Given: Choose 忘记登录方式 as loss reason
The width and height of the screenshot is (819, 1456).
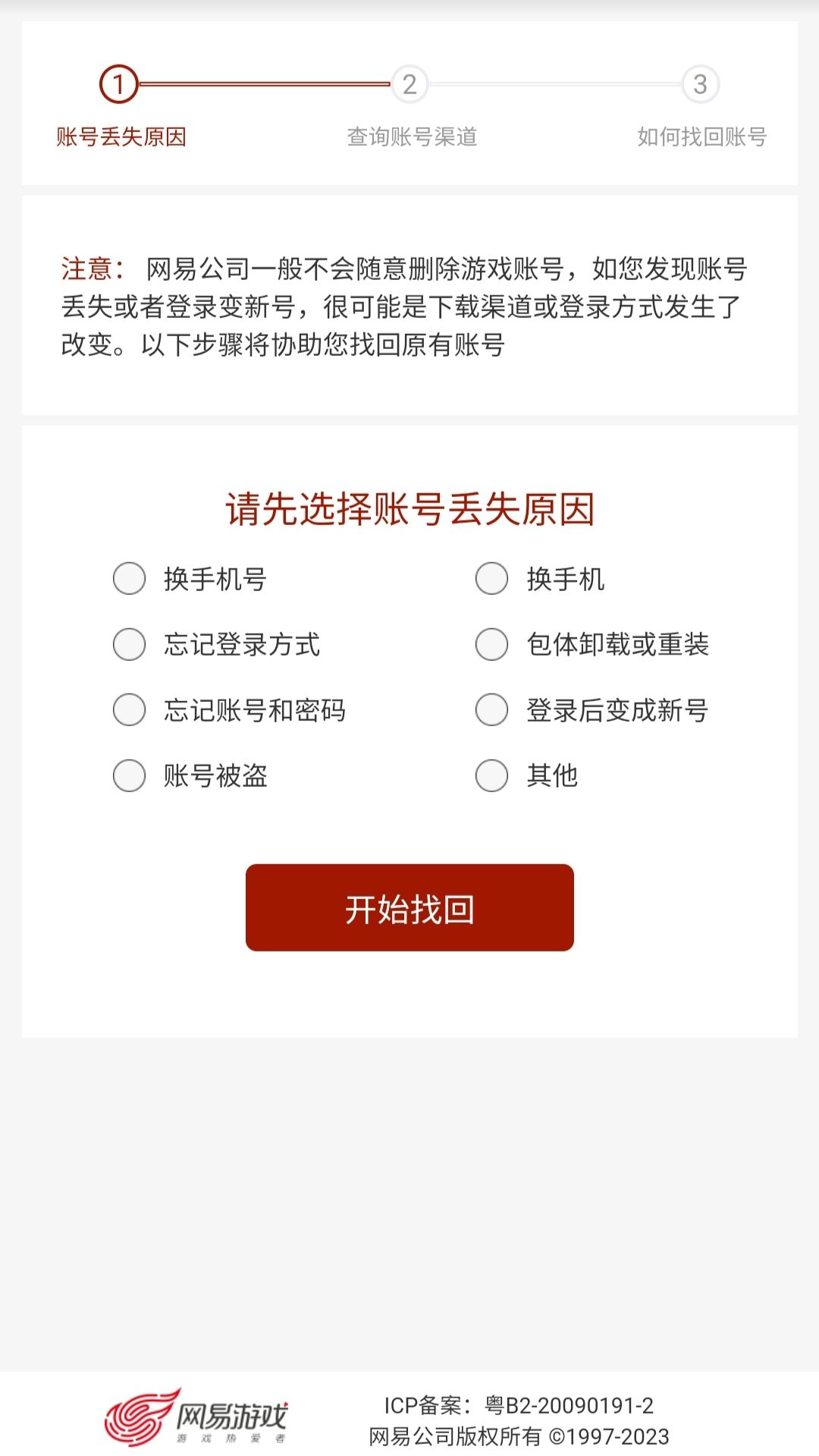Looking at the screenshot, I should click(x=127, y=644).
